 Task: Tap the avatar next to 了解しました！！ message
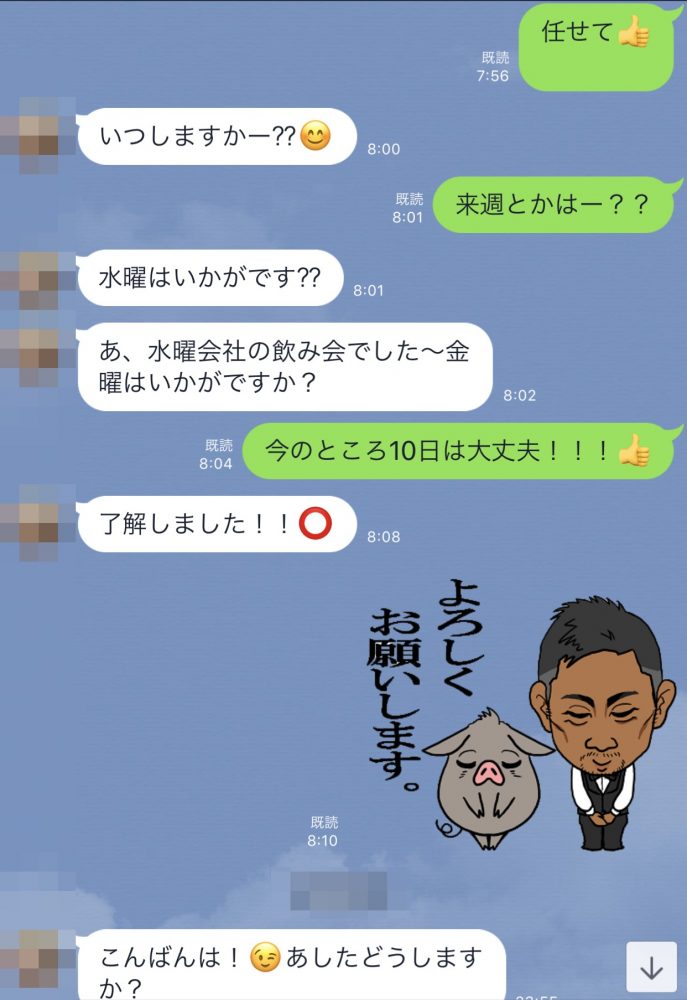point(37,524)
